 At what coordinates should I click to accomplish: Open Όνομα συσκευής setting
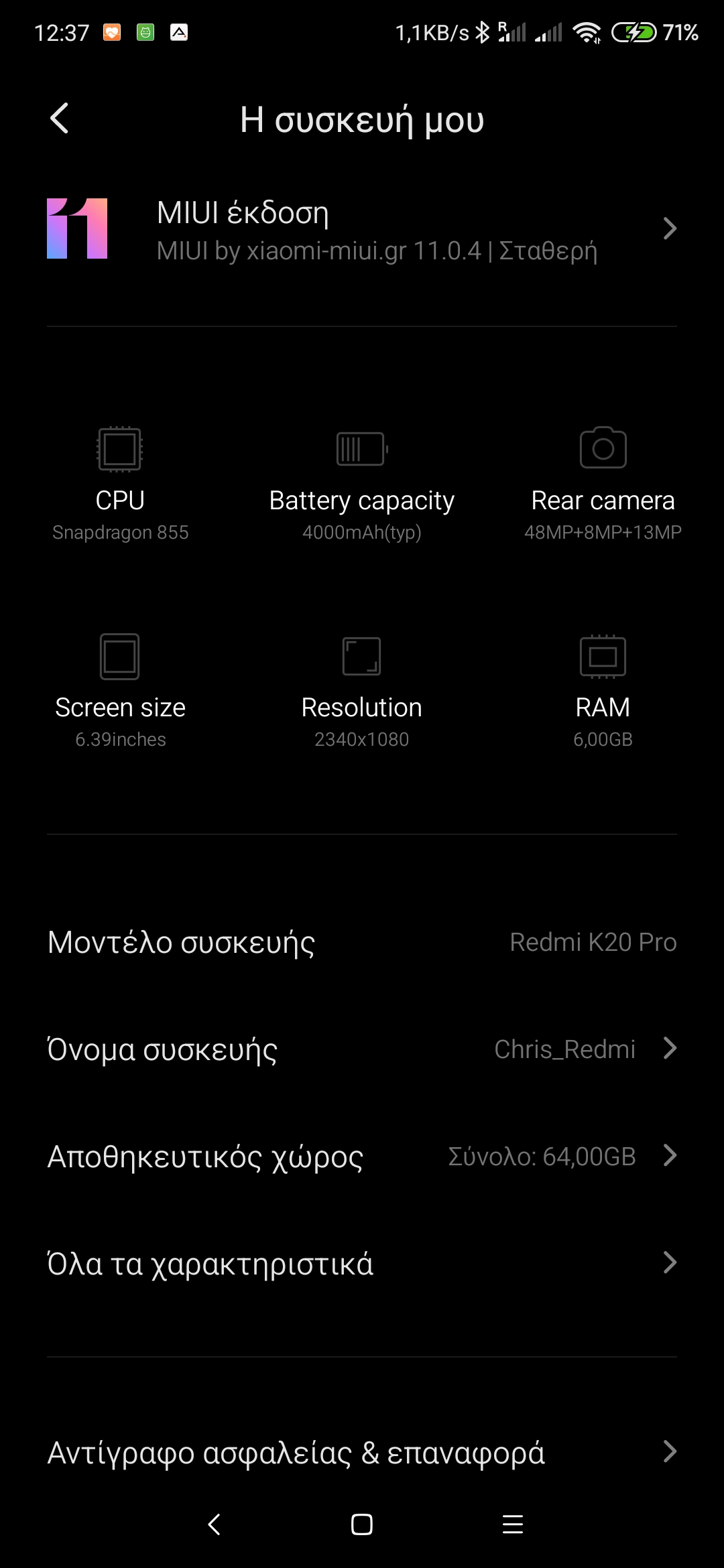(x=362, y=1049)
